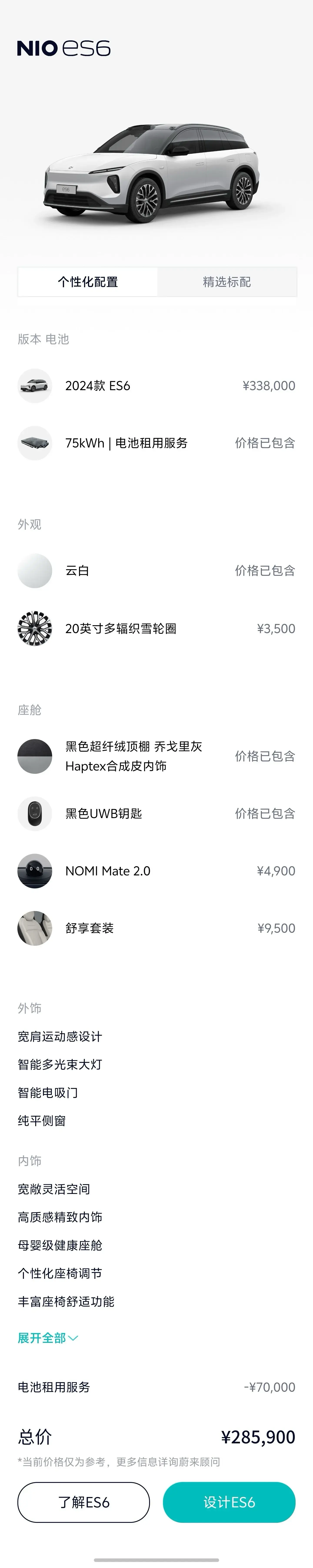Start designing with 设计ES6
This screenshot has width=313, height=1568.
pyautogui.click(x=229, y=1502)
